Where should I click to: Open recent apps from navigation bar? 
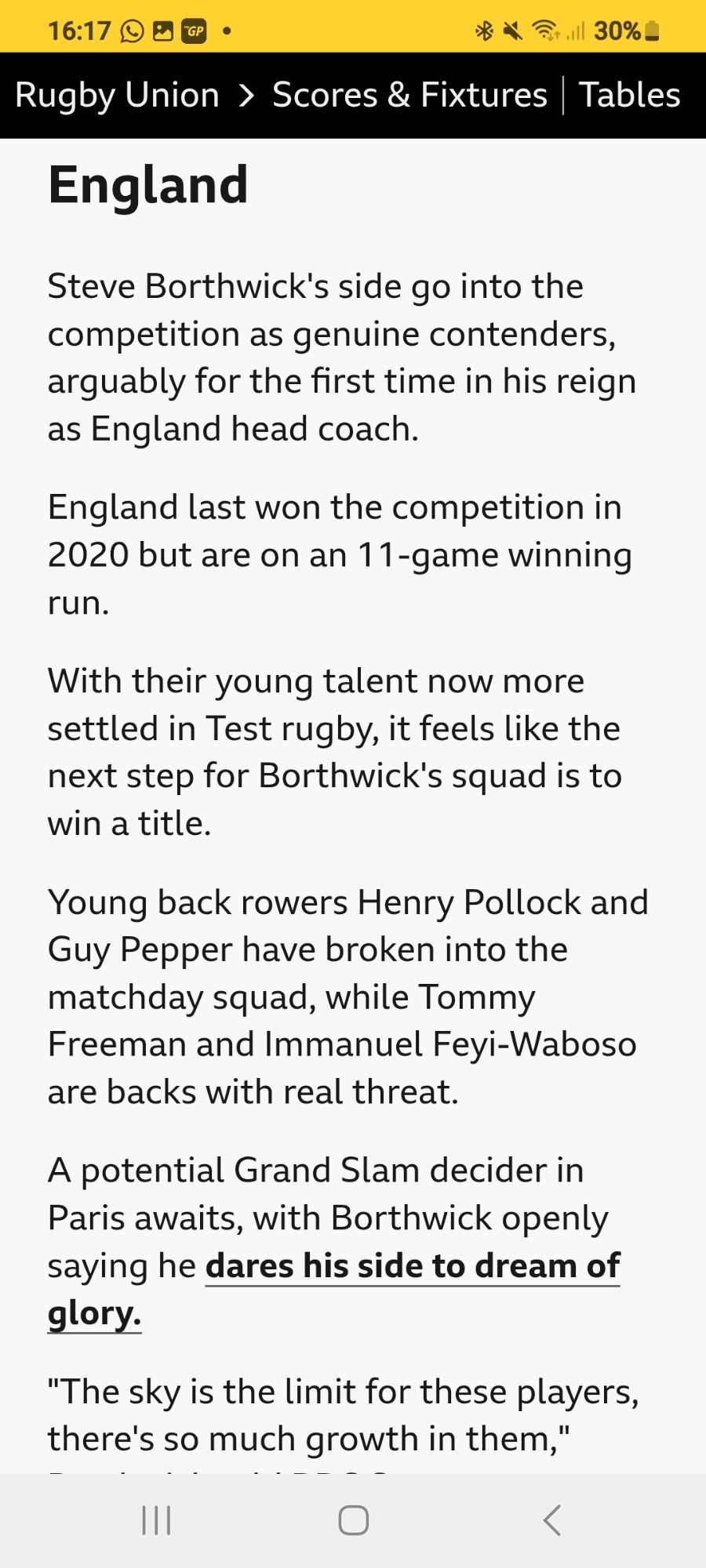[156, 1520]
